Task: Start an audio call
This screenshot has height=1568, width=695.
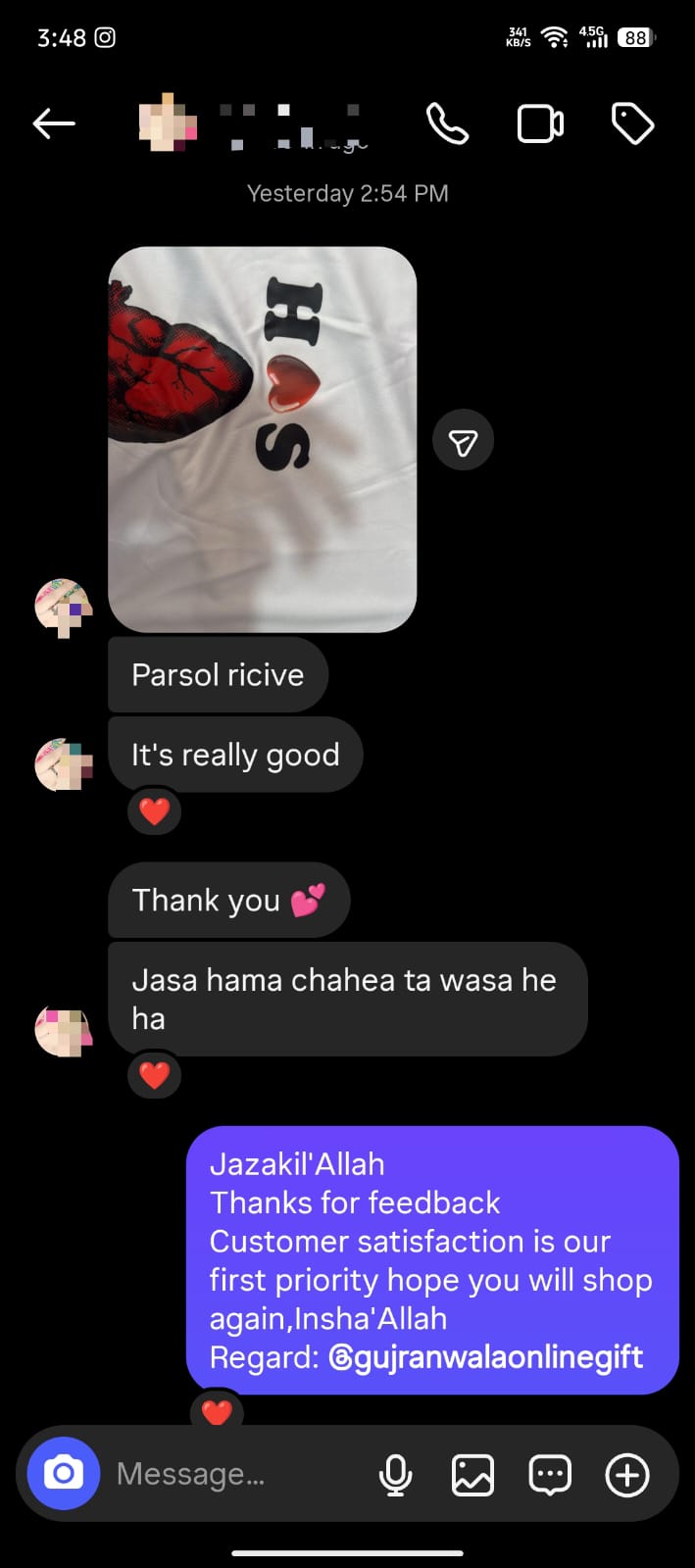Action: click(447, 124)
